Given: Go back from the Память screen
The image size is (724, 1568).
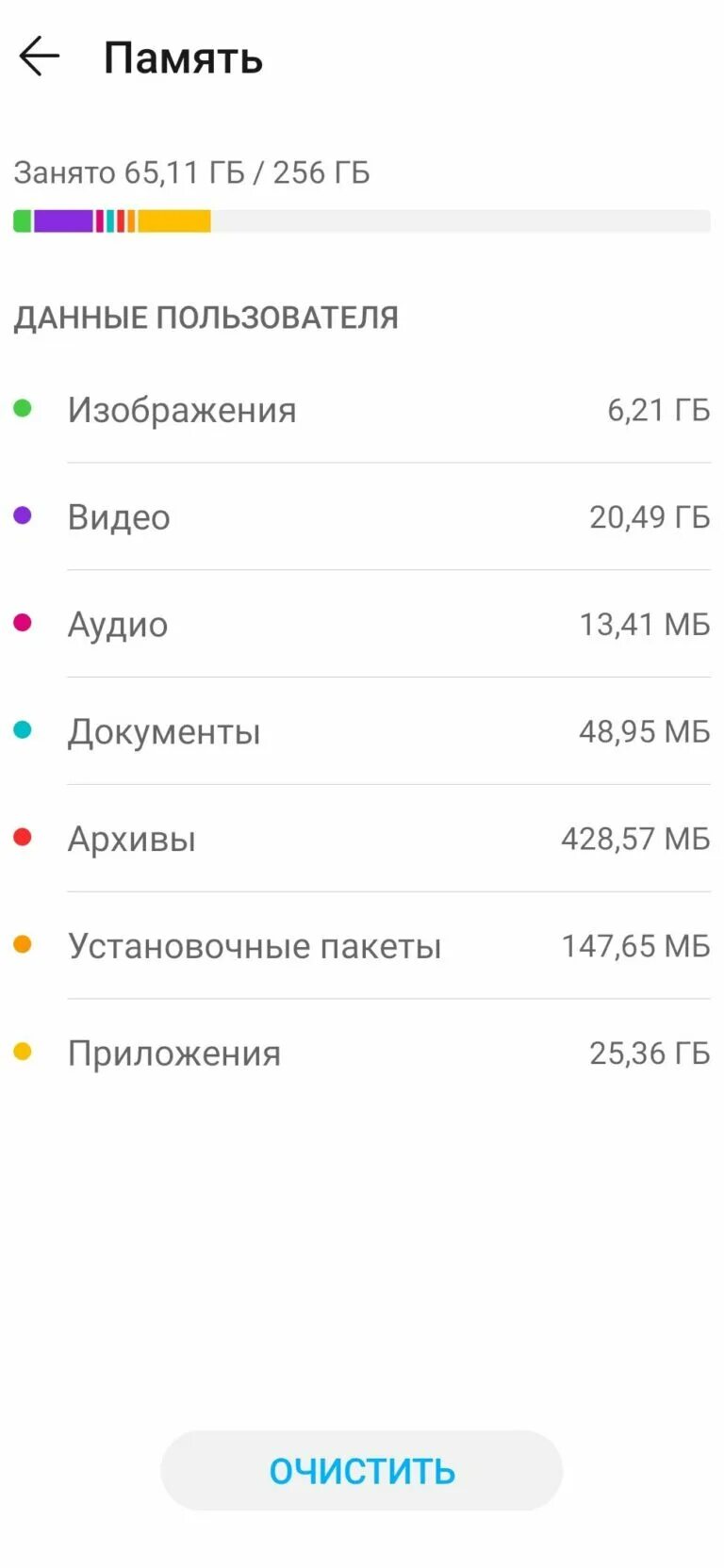Looking at the screenshot, I should pyautogui.click(x=40, y=57).
